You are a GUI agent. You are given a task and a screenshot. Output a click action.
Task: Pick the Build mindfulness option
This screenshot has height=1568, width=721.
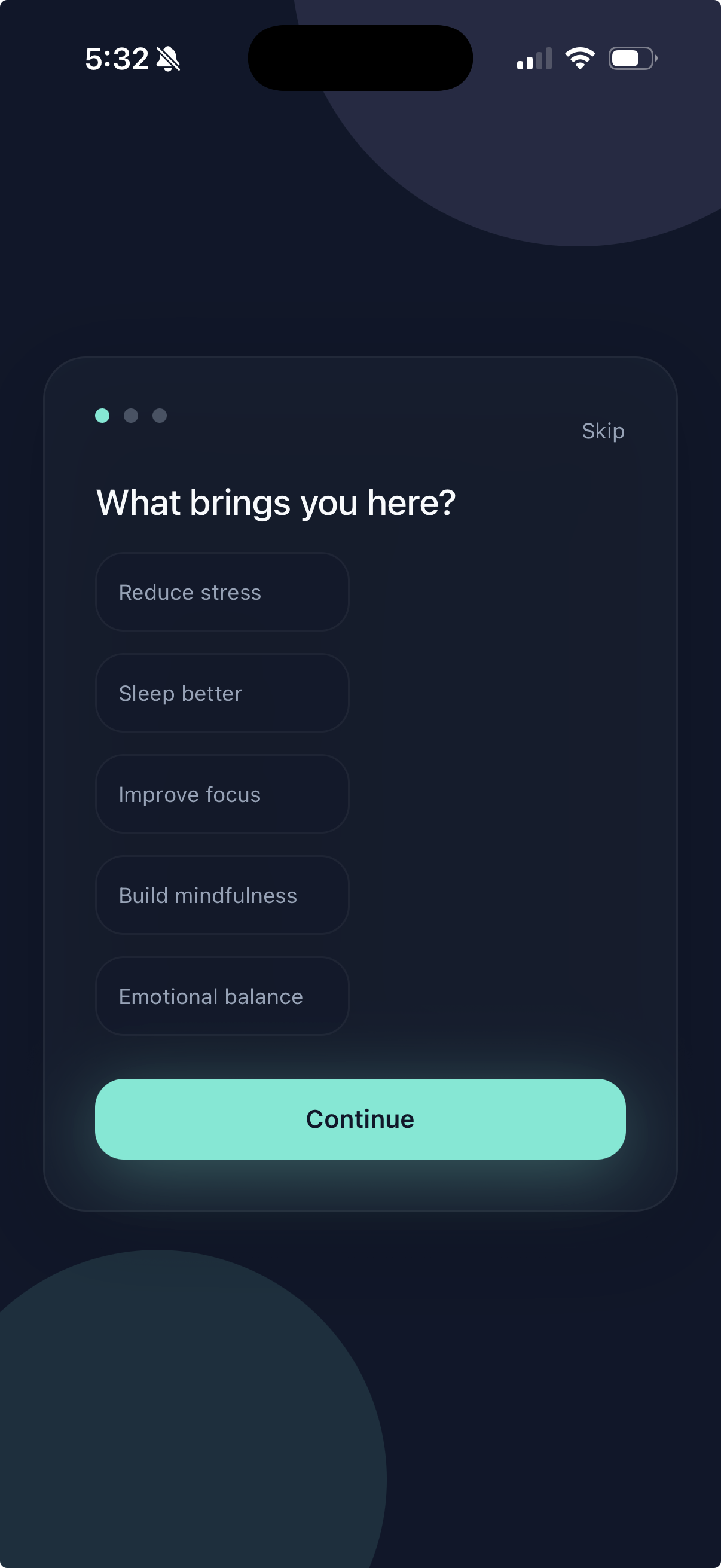click(x=221, y=895)
